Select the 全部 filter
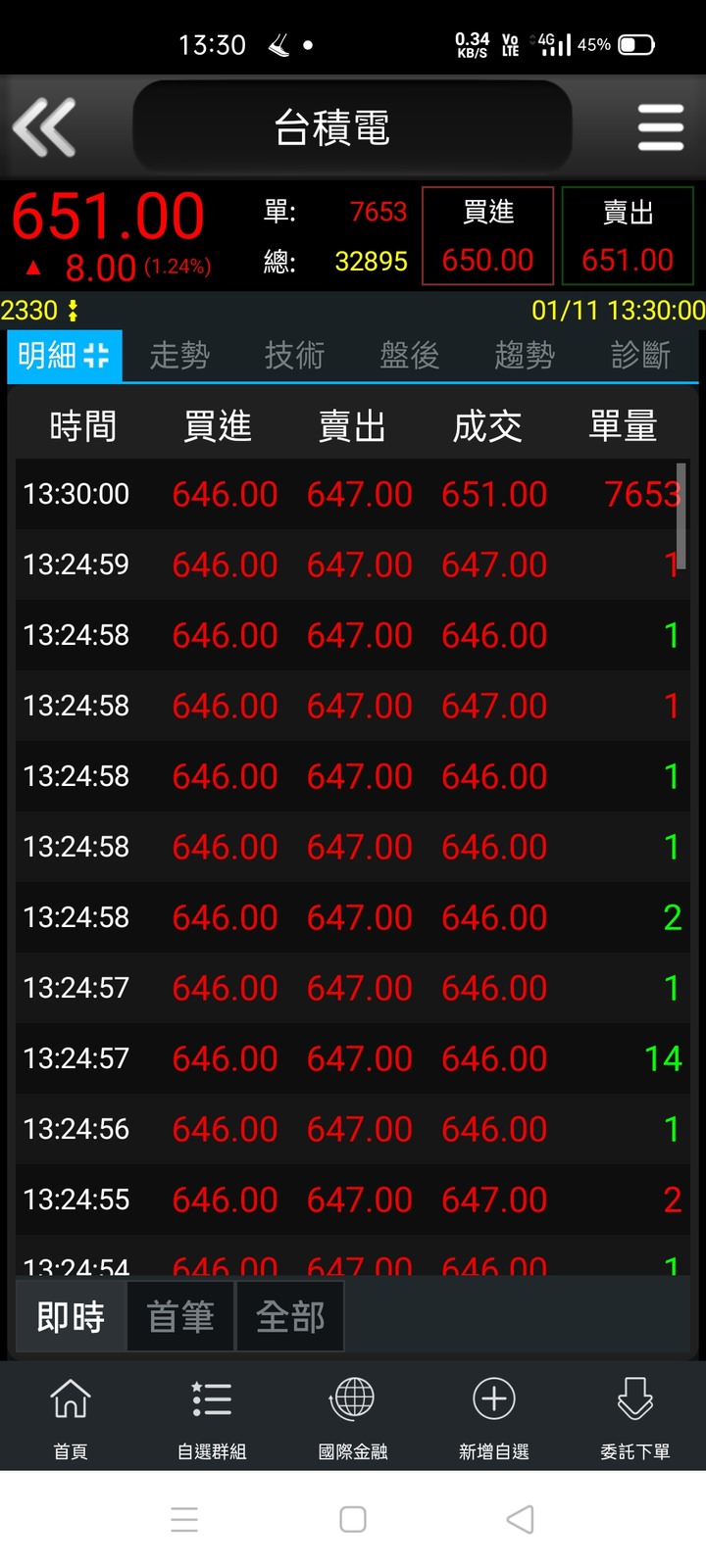Image resolution: width=706 pixels, height=1568 pixels. click(290, 1316)
